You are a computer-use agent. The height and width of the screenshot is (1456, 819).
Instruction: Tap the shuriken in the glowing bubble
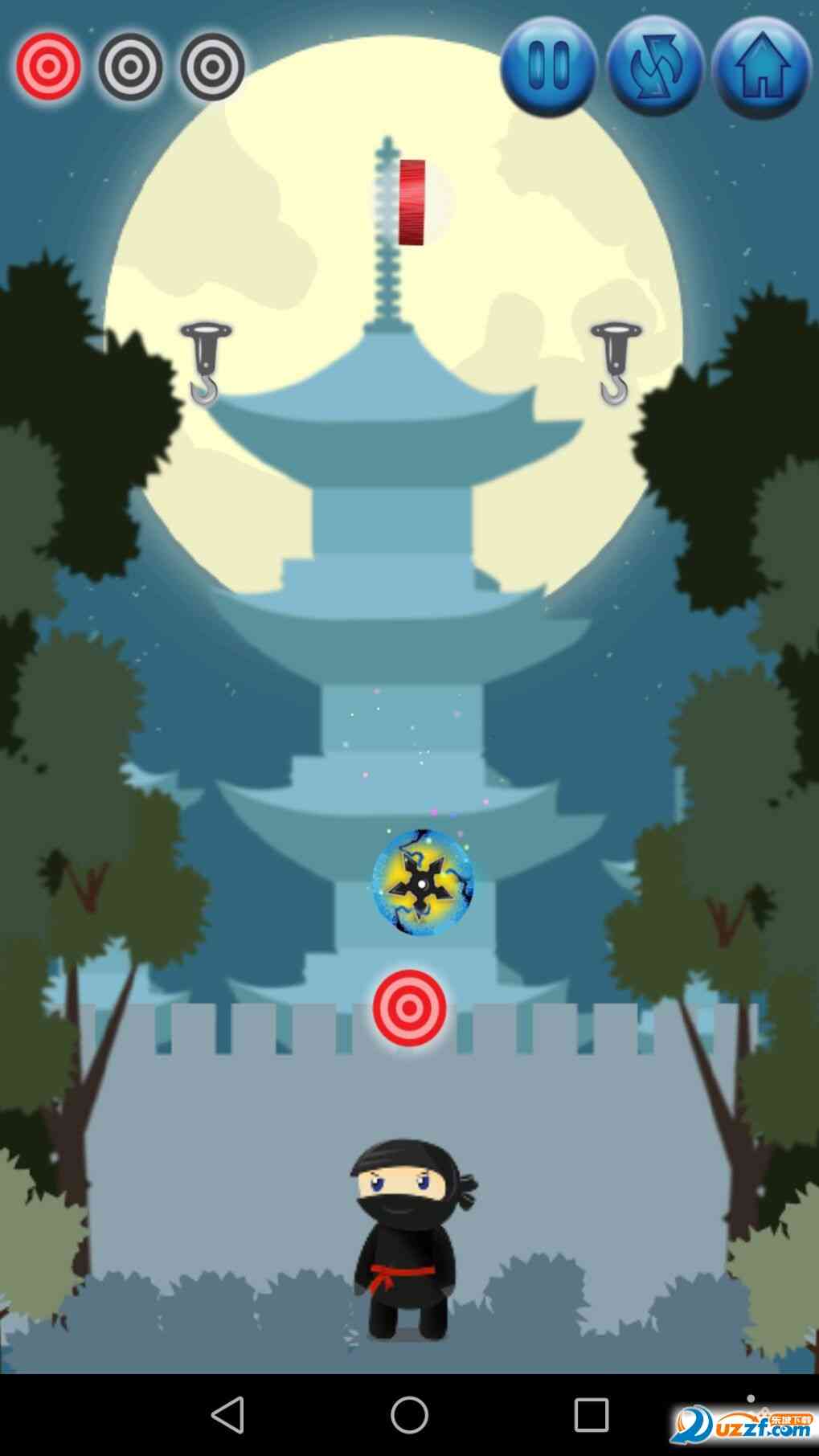[x=422, y=882]
